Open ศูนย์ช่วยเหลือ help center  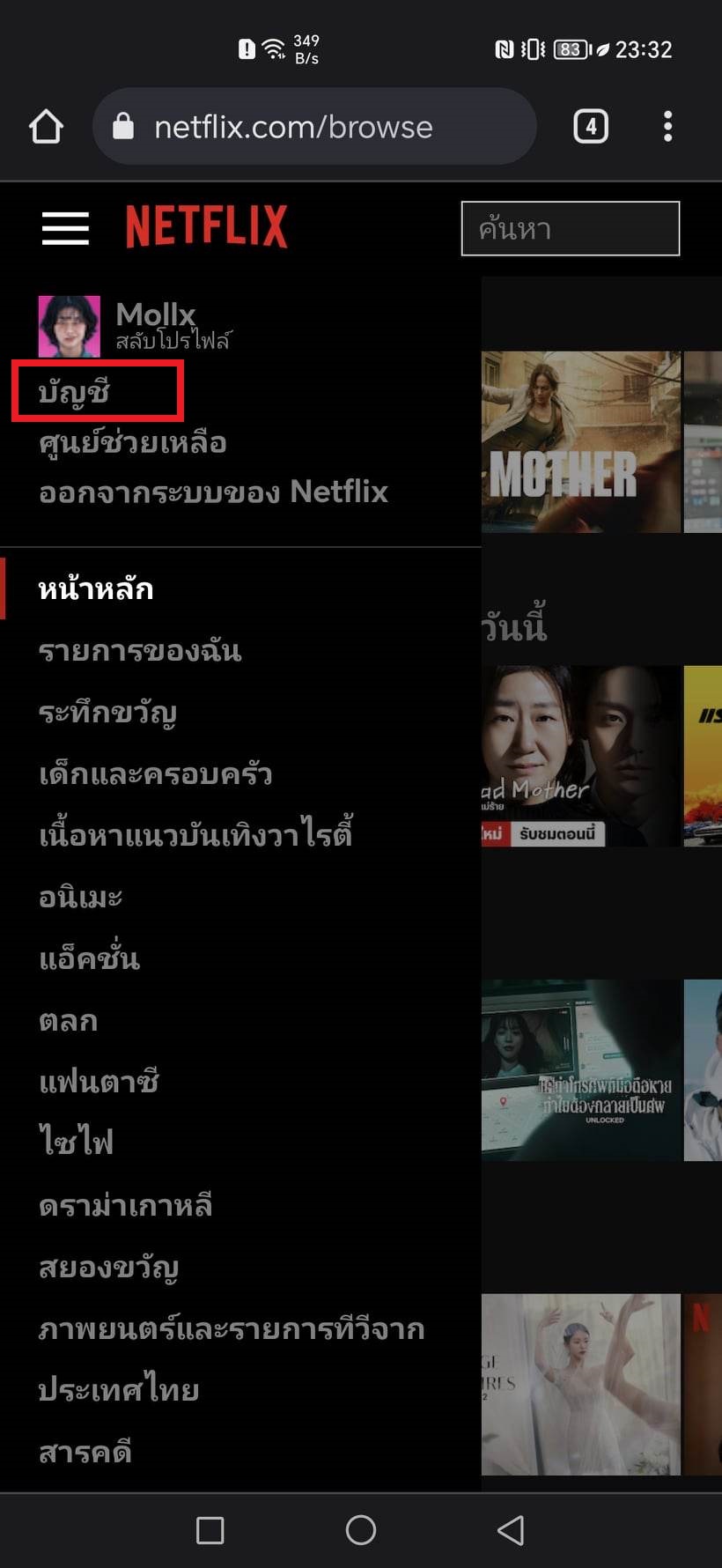(132, 442)
